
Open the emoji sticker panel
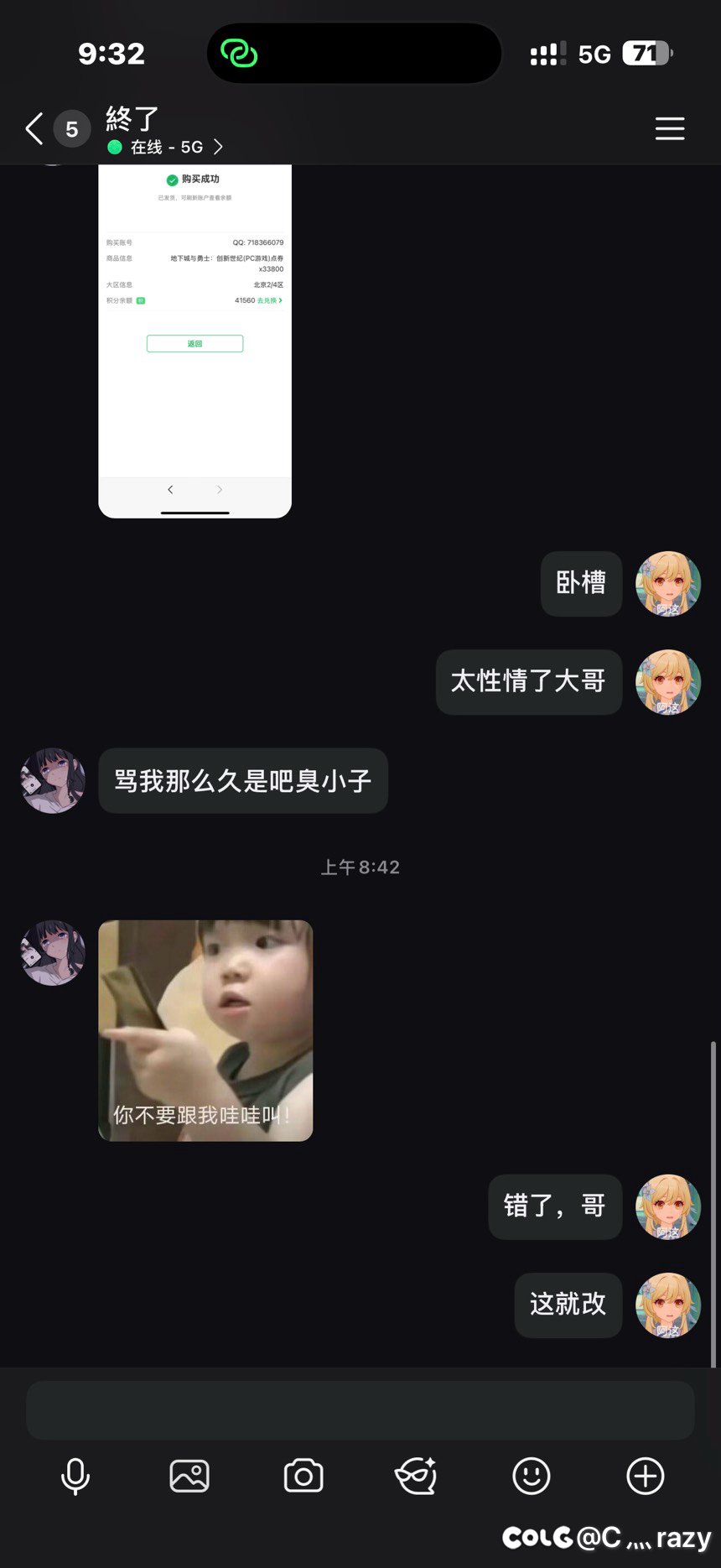coord(531,1476)
